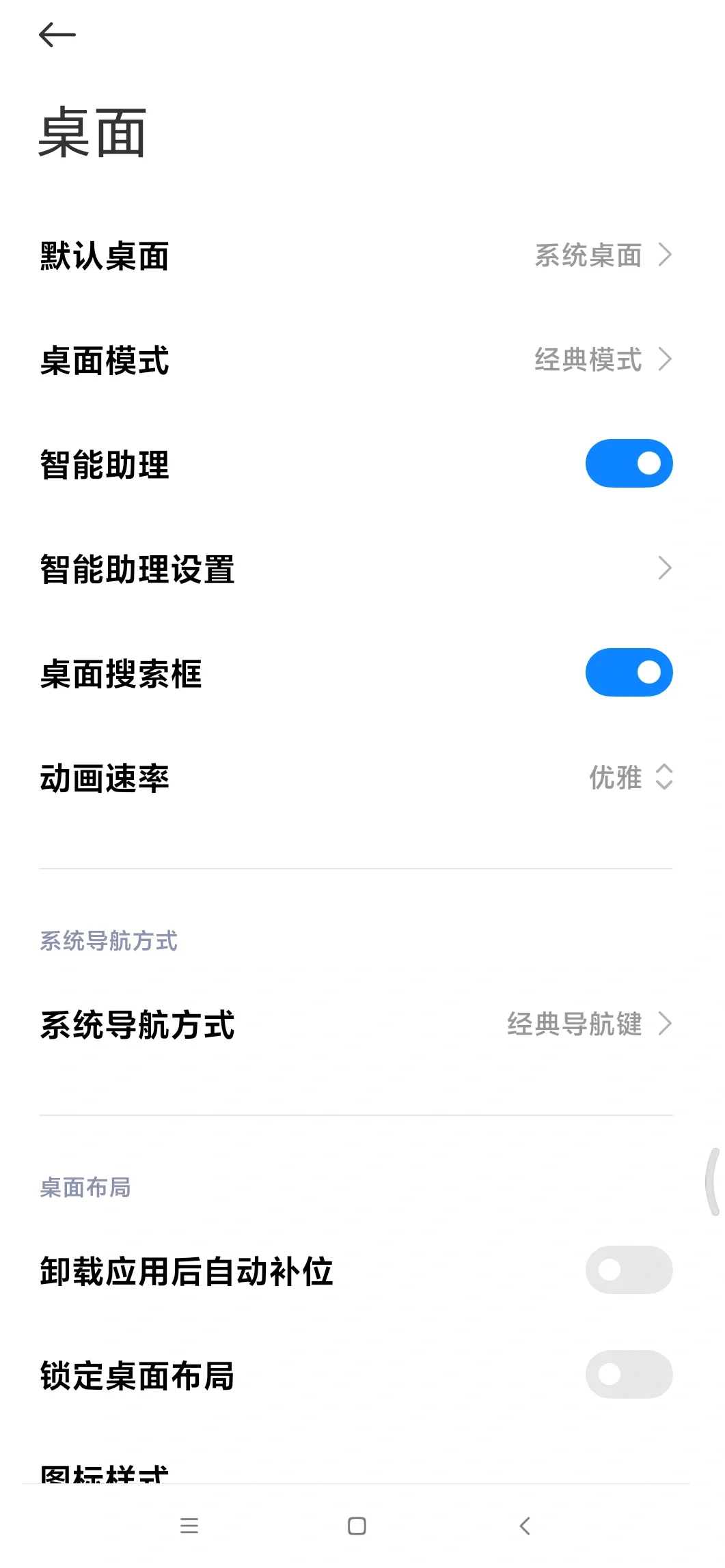Screen dimensions: 725x1568
Task: Tap the 经典模式 value label
Action: click(x=589, y=361)
